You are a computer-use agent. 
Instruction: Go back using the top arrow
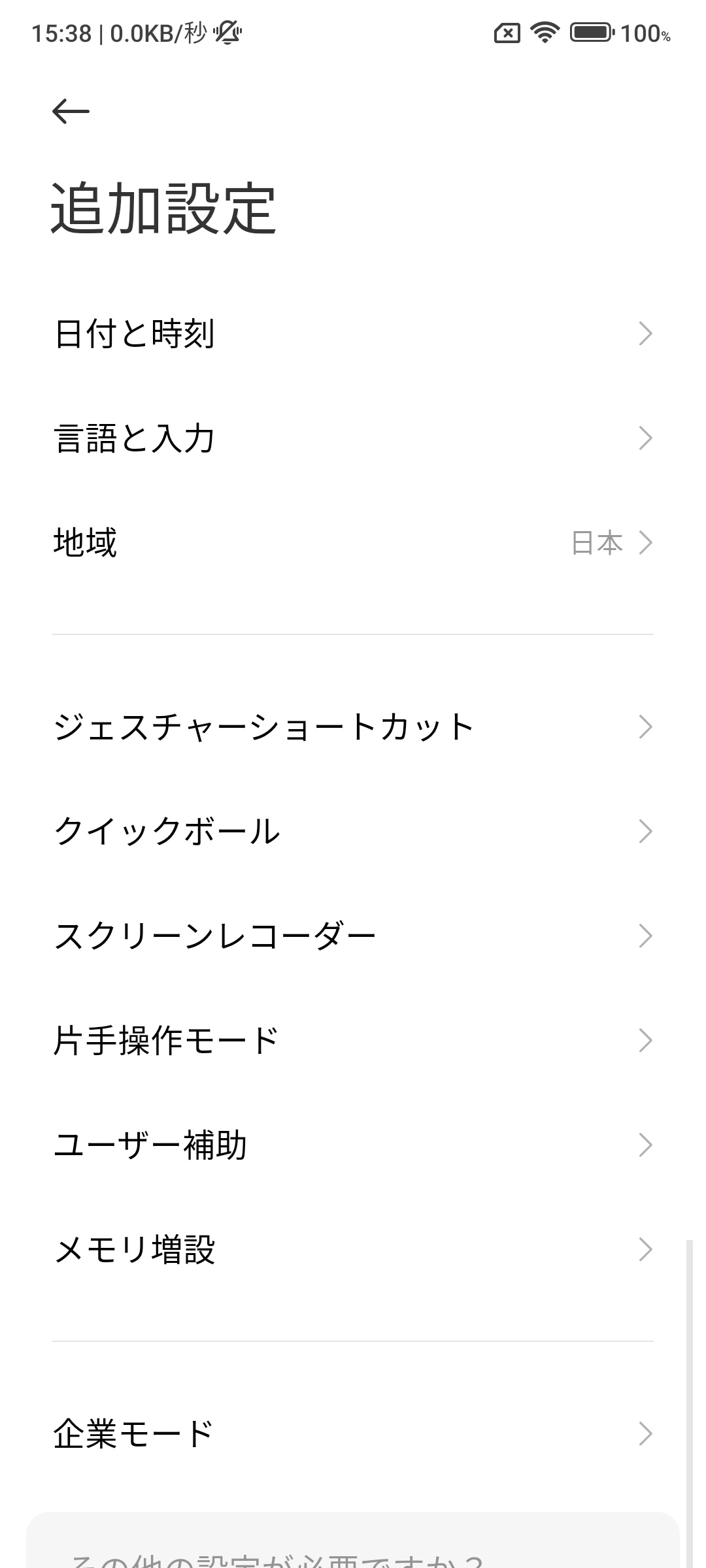tap(71, 111)
